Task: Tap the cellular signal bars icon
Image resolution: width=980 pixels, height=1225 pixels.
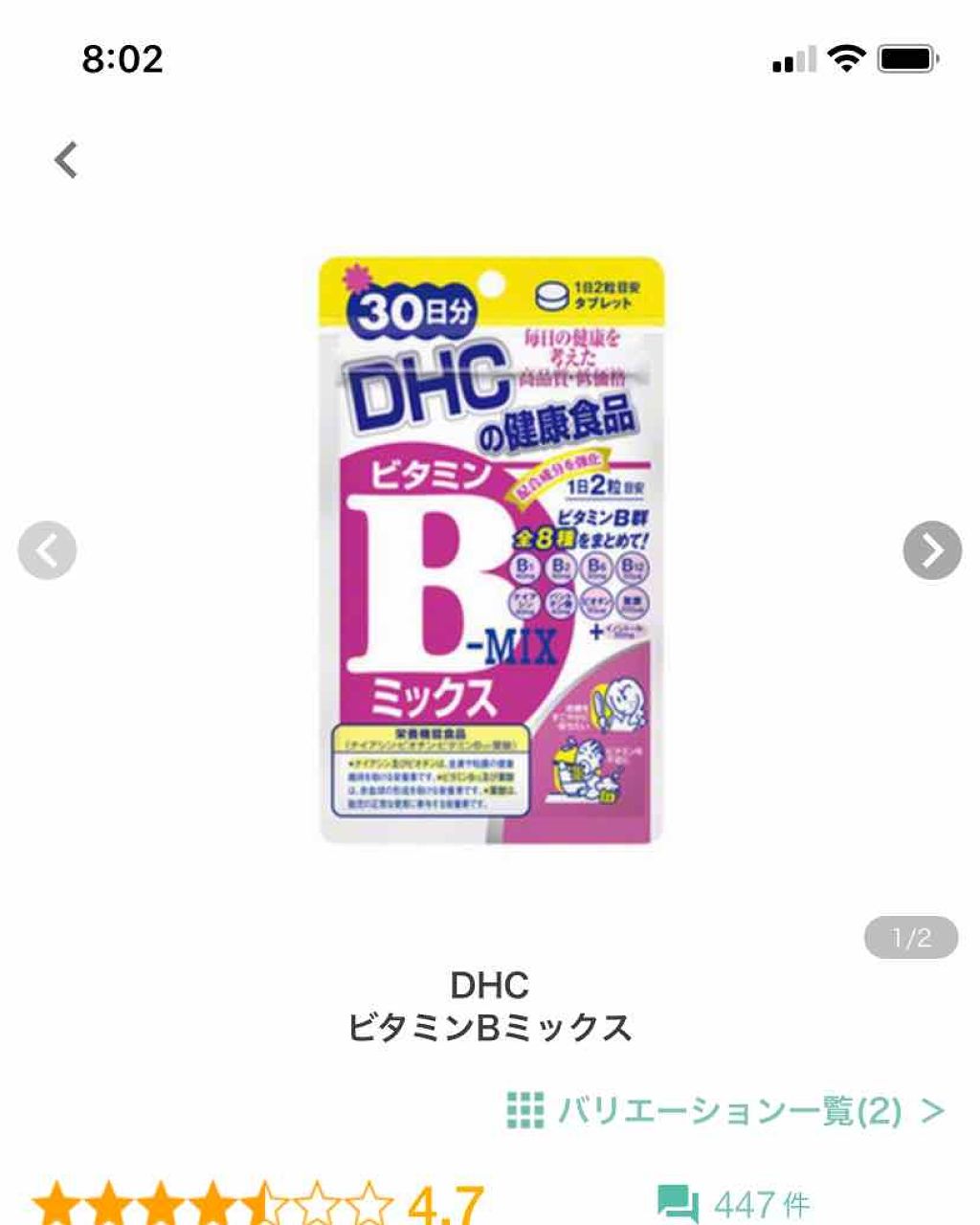Action: click(793, 57)
